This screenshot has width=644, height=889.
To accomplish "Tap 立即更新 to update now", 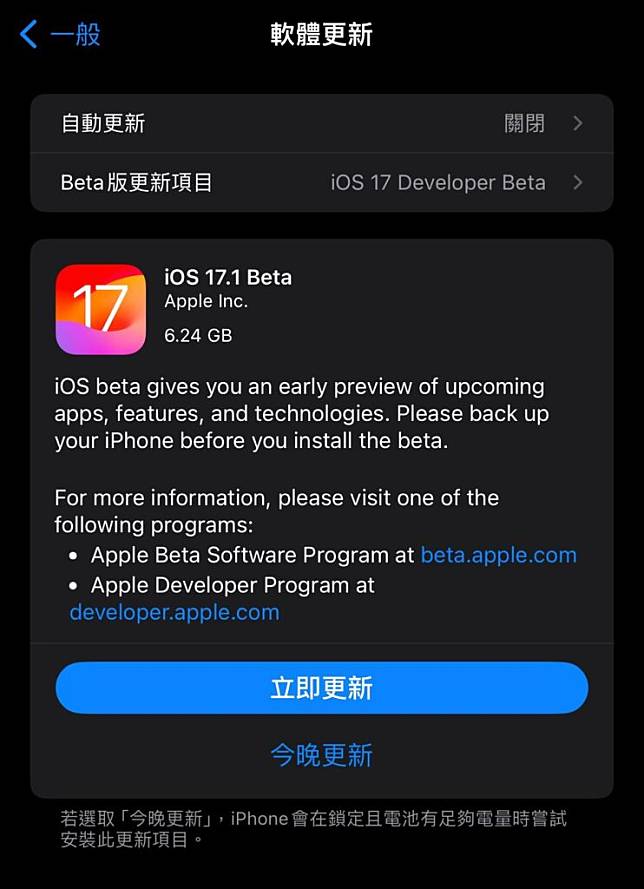I will (321, 688).
